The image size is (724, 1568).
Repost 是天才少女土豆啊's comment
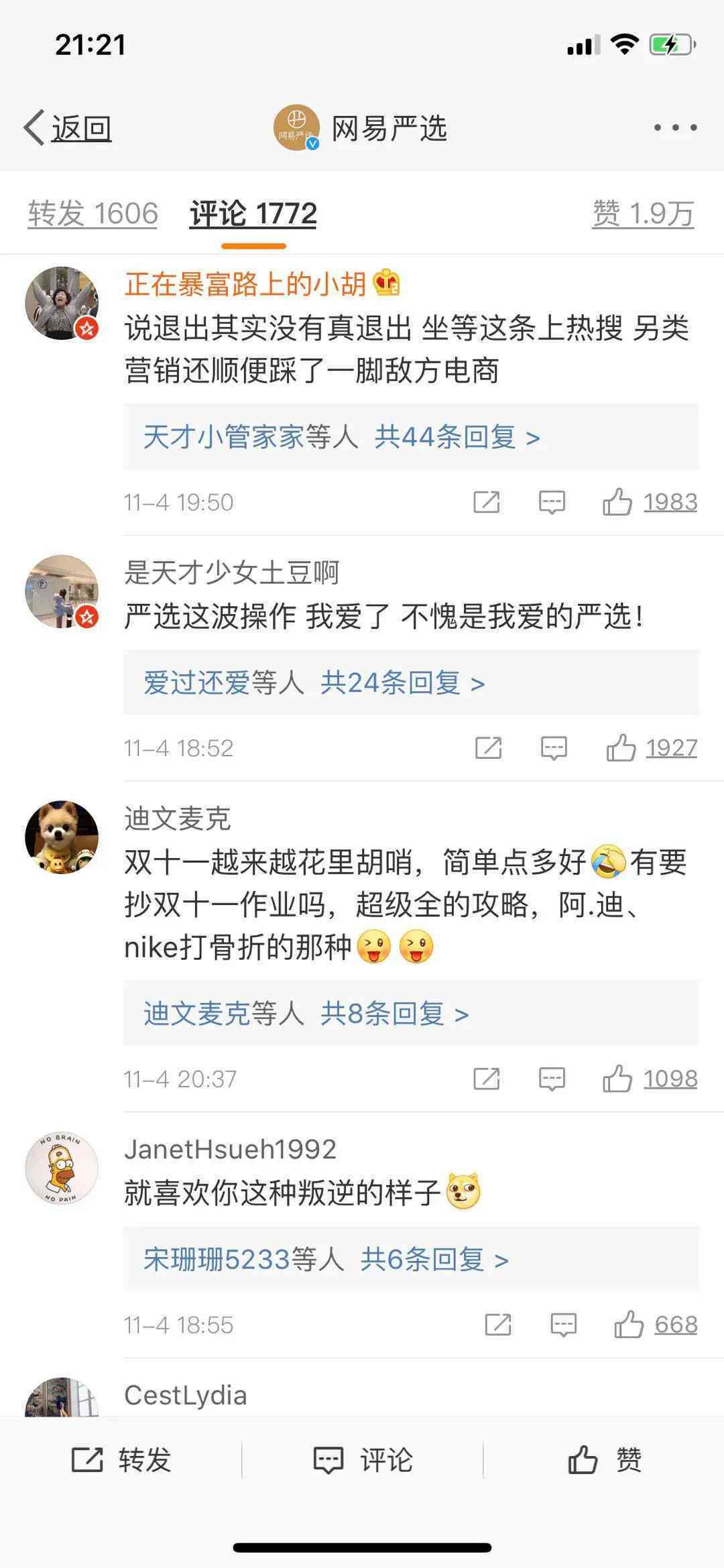click(488, 748)
